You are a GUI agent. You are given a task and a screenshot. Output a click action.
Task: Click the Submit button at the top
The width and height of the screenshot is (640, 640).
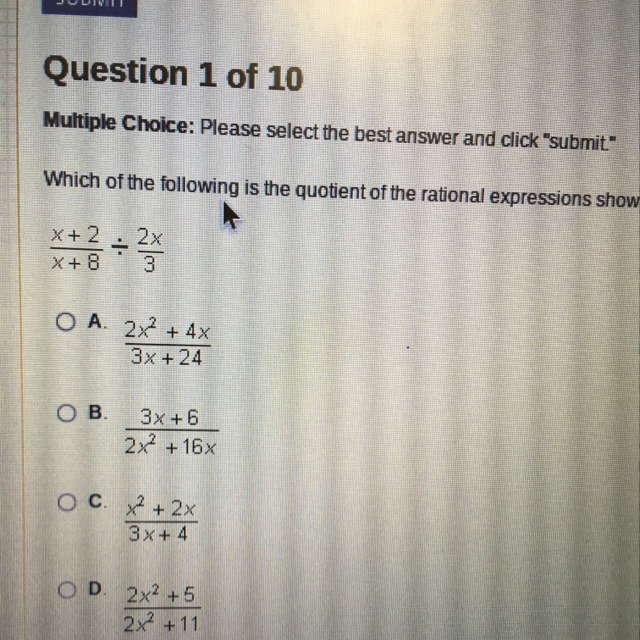pyautogui.click(x=89, y=8)
